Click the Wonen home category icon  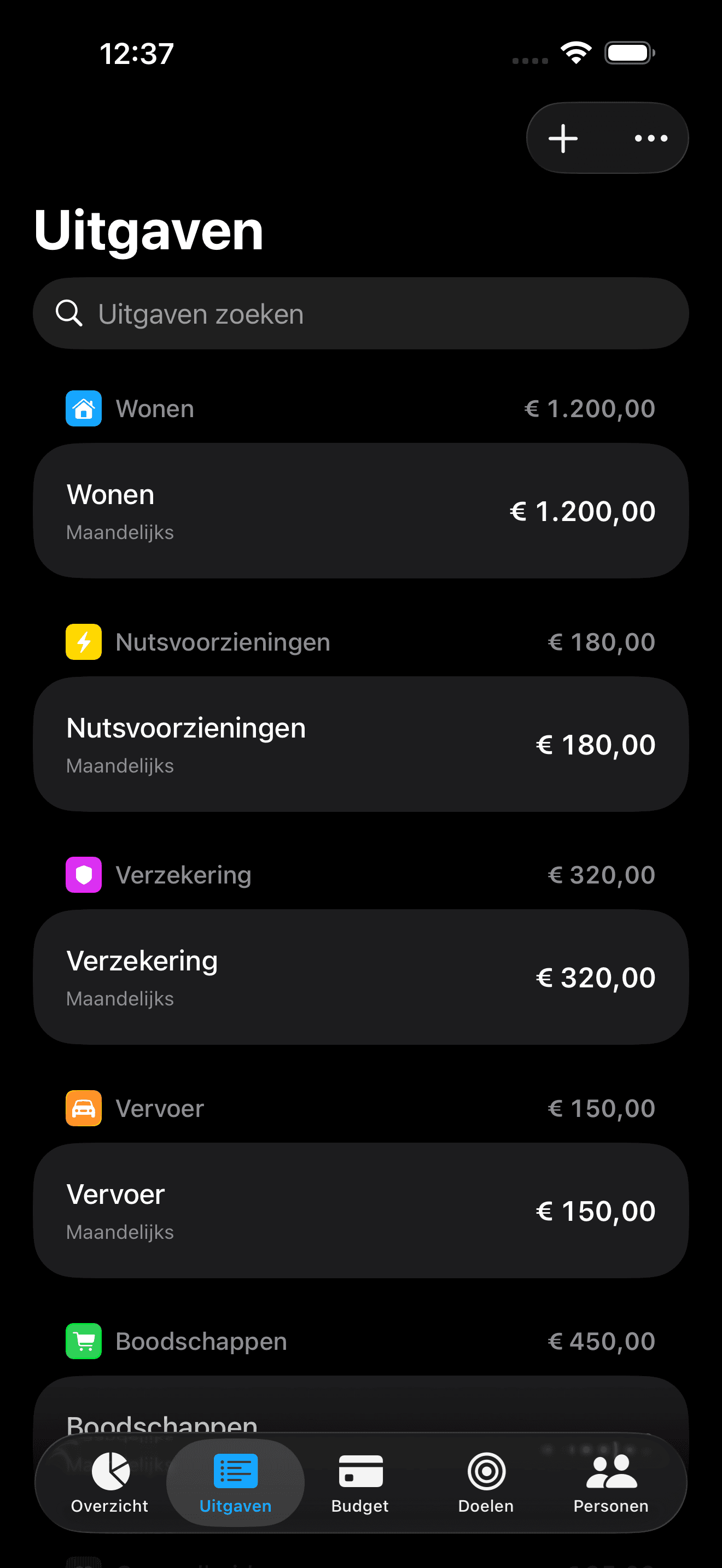pos(83,408)
